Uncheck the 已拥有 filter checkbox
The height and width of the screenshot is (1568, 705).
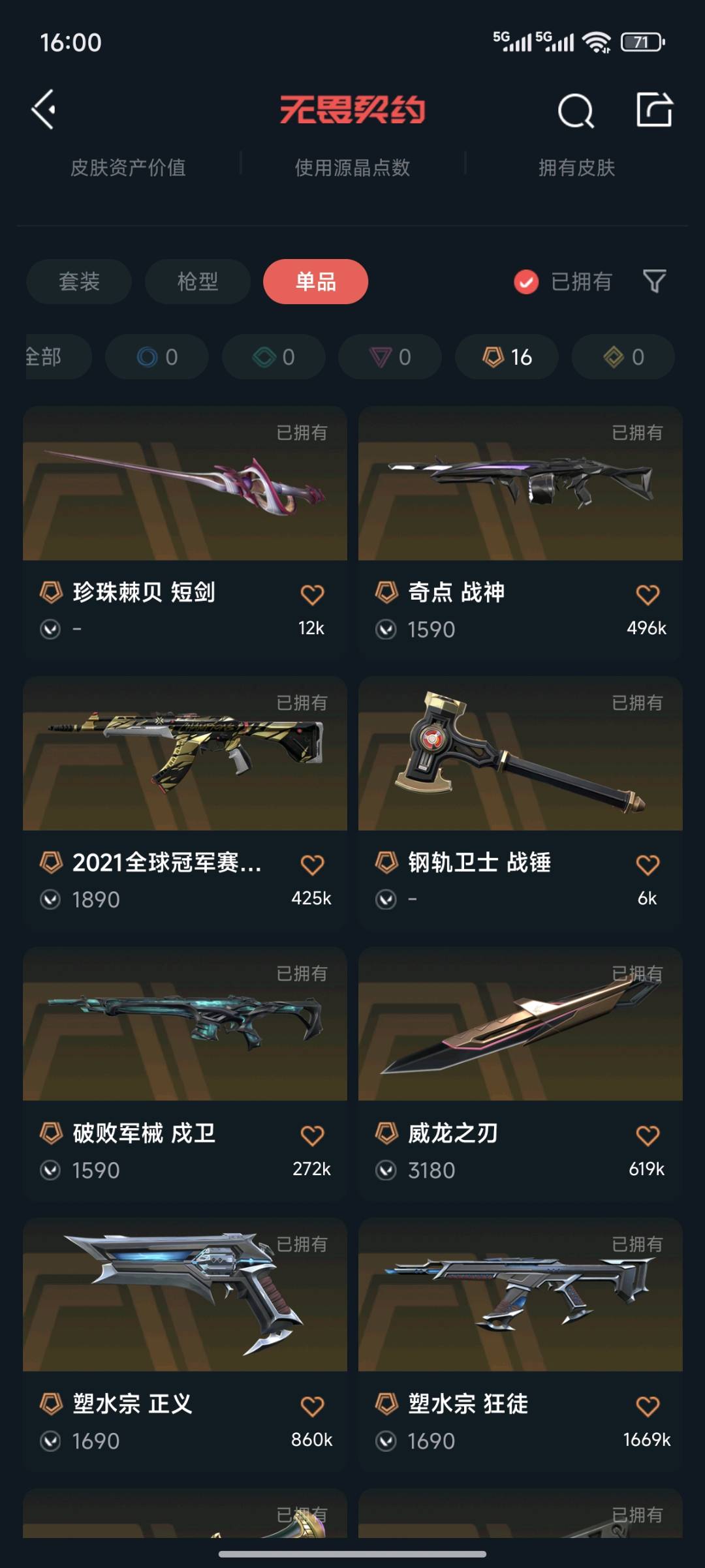point(526,282)
